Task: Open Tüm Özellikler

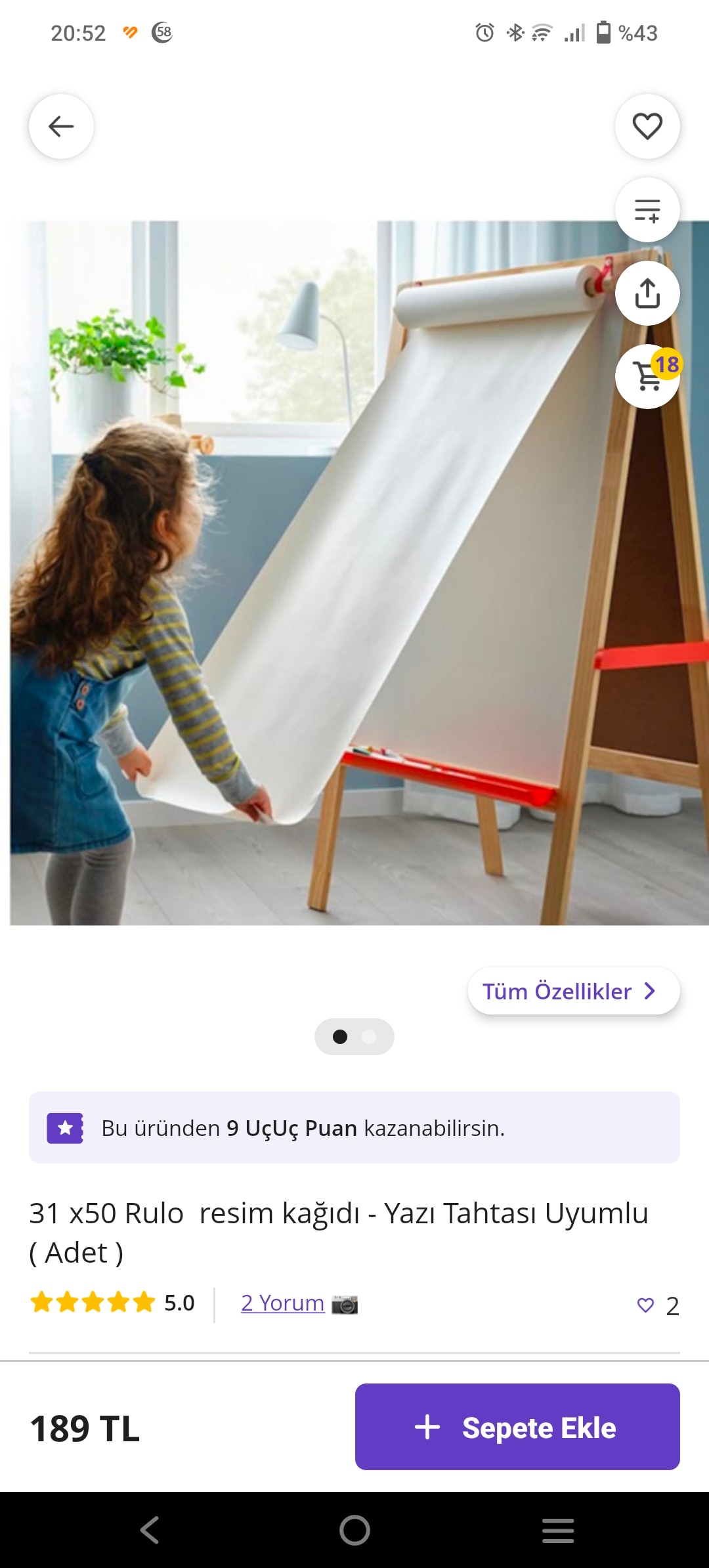Action: 573,991
